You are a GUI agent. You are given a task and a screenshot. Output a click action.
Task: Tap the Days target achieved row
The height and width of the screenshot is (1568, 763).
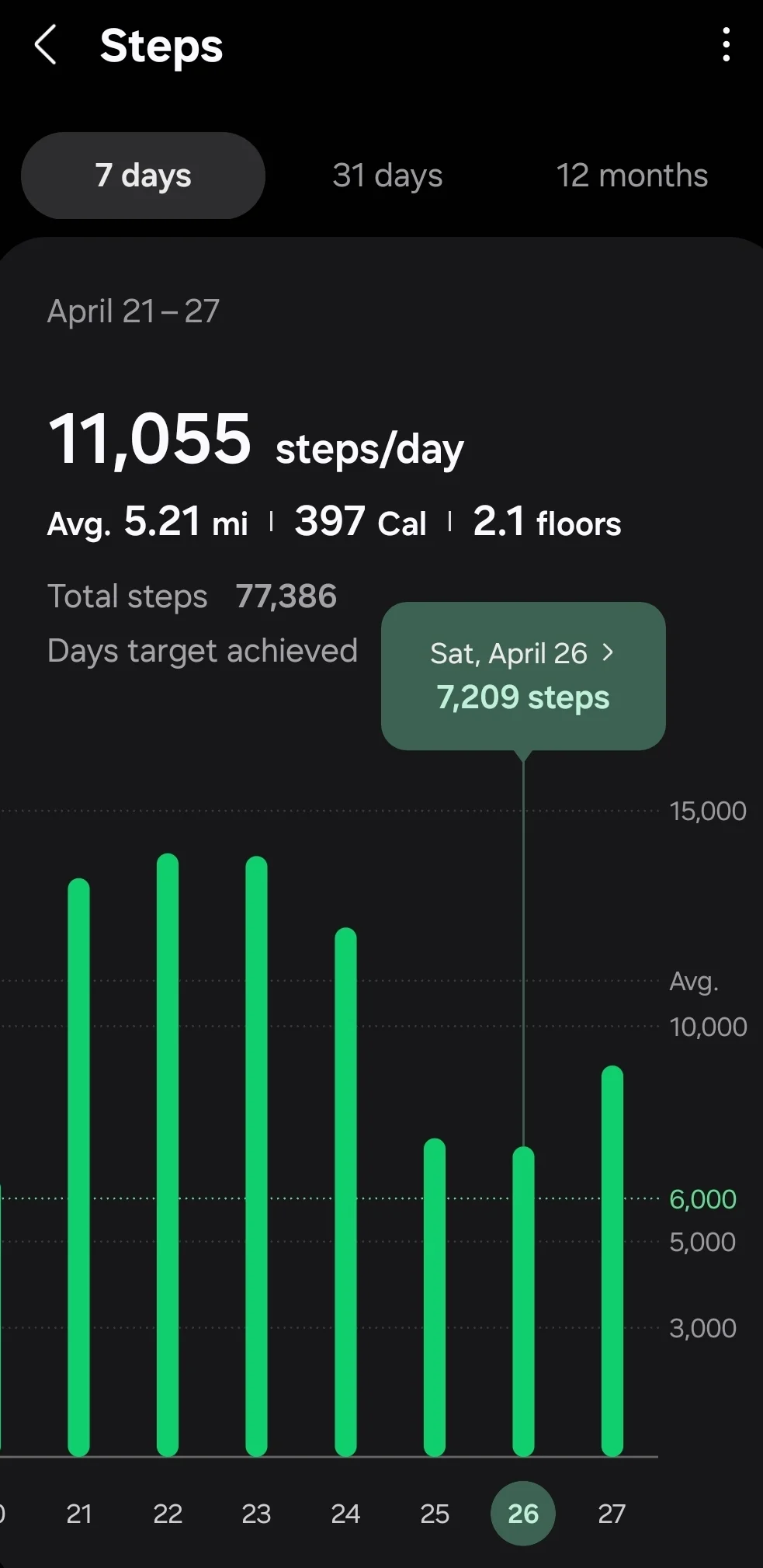tap(203, 651)
